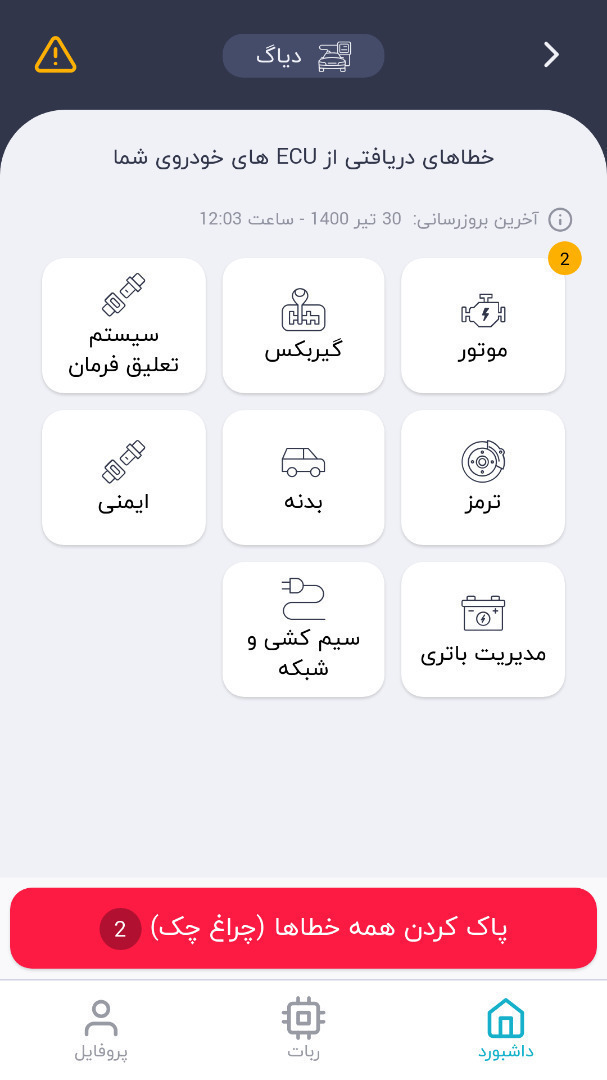Open the سیم کشی و شبکه card
607x1080 pixels.
click(x=303, y=630)
